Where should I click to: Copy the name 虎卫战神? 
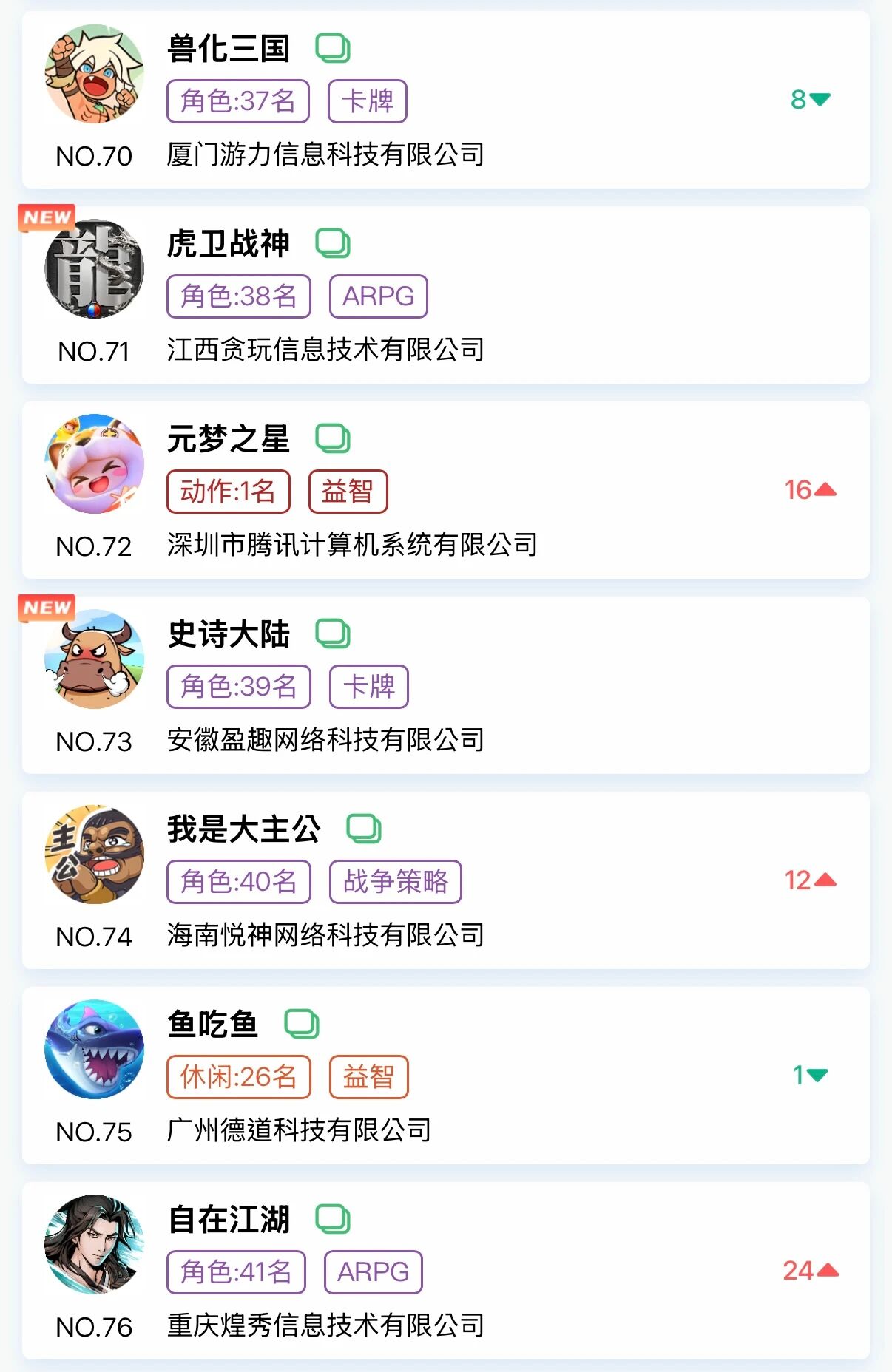(x=333, y=244)
